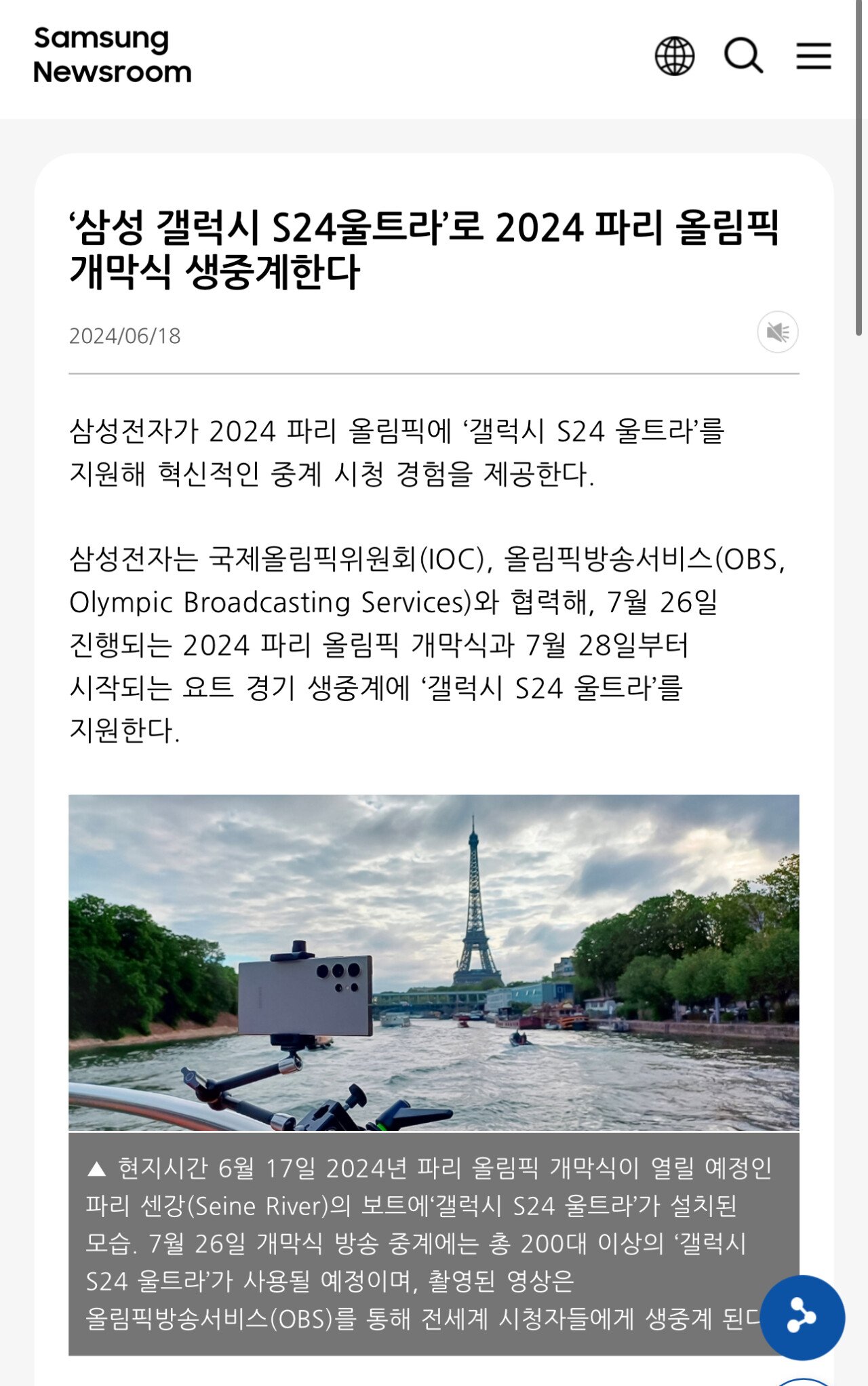Viewport: 868px width, 1386px height.
Task: Open the Samsung Newsroom home logo
Action: (x=113, y=56)
